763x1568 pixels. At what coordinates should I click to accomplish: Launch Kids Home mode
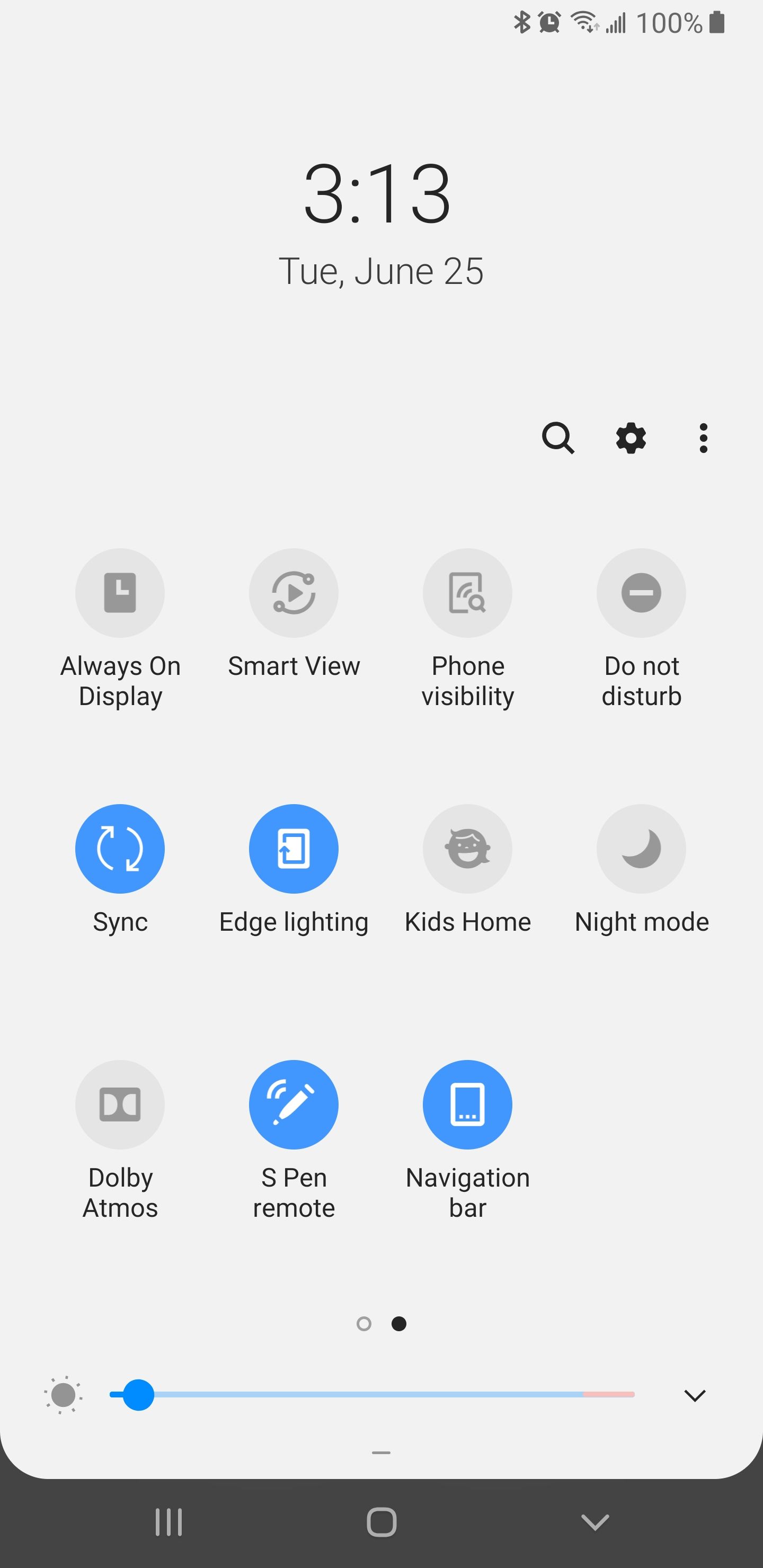pyautogui.click(x=468, y=849)
